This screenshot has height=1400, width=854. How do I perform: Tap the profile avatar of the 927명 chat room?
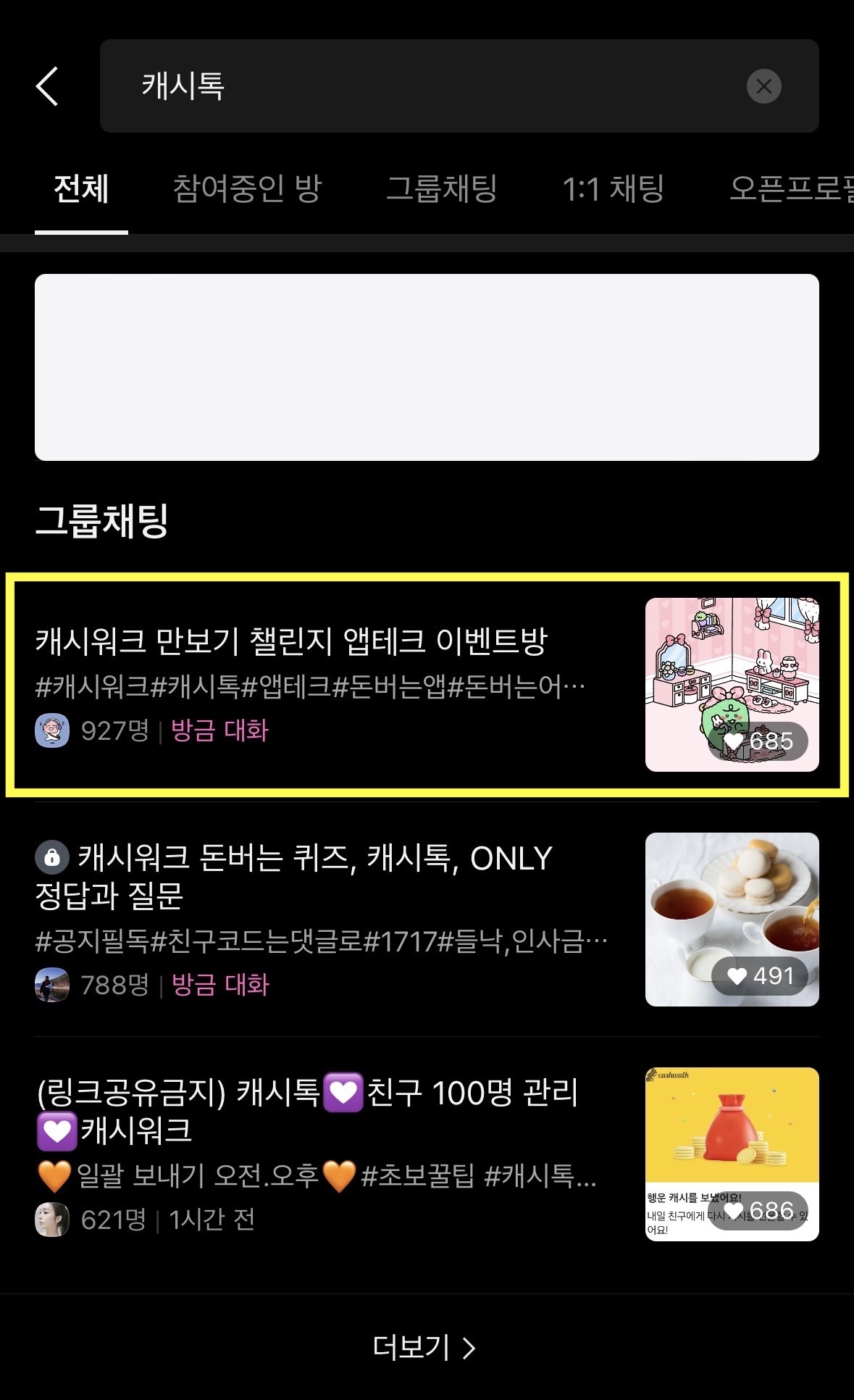[51, 732]
